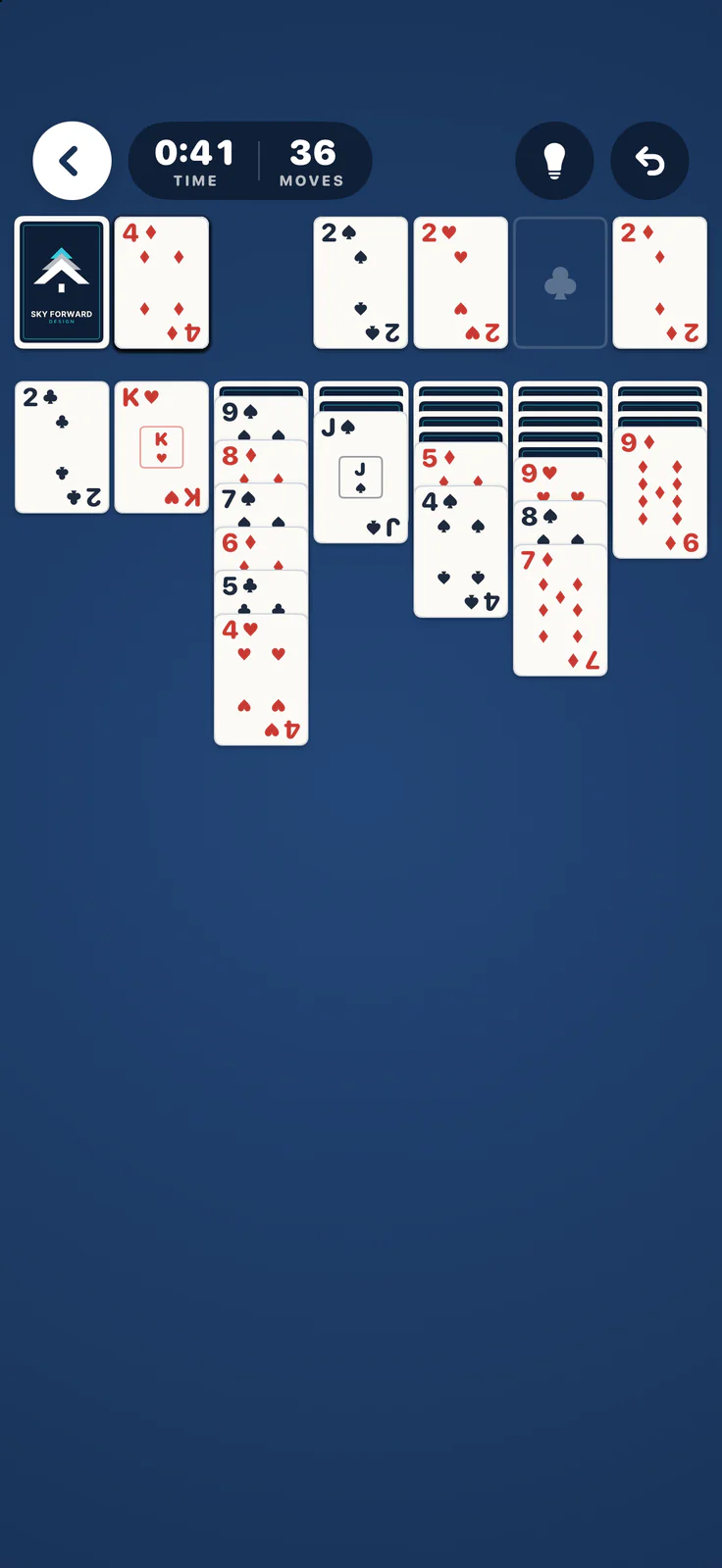Get a hint with the lightbulb button

click(554, 161)
